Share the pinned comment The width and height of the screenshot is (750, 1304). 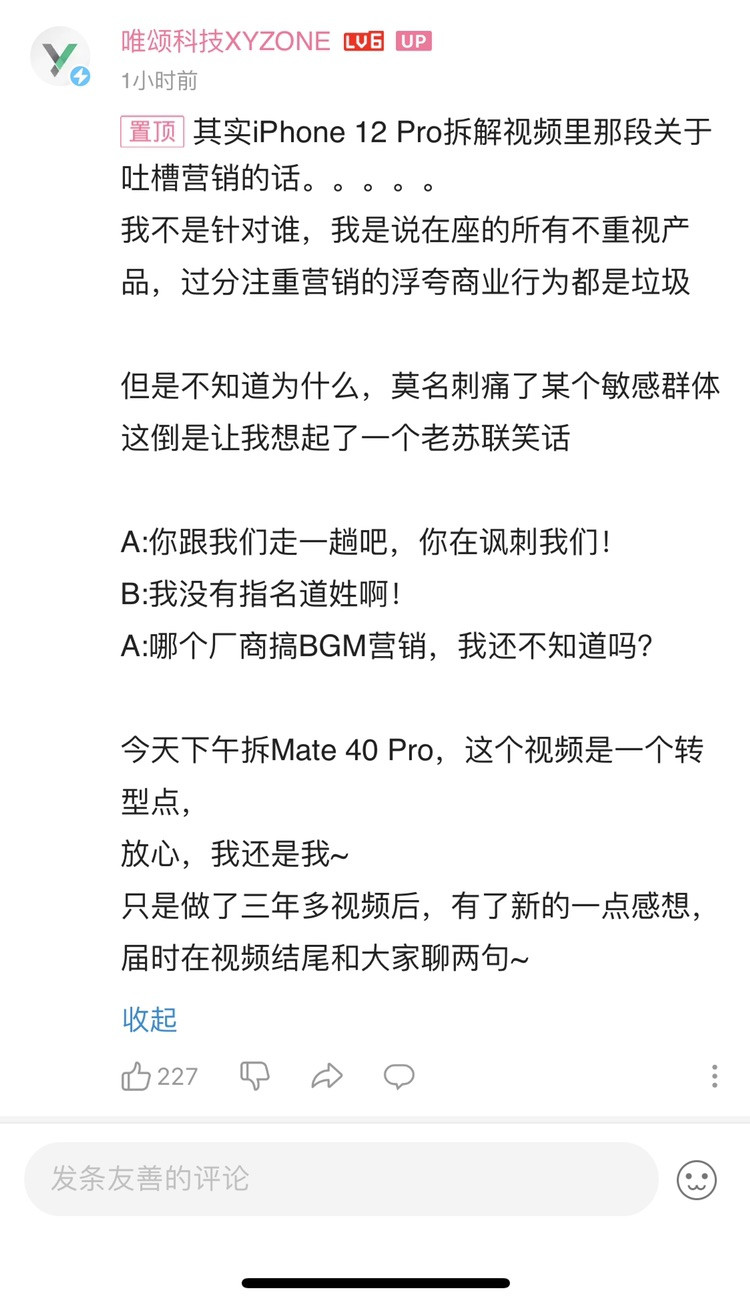point(327,1076)
